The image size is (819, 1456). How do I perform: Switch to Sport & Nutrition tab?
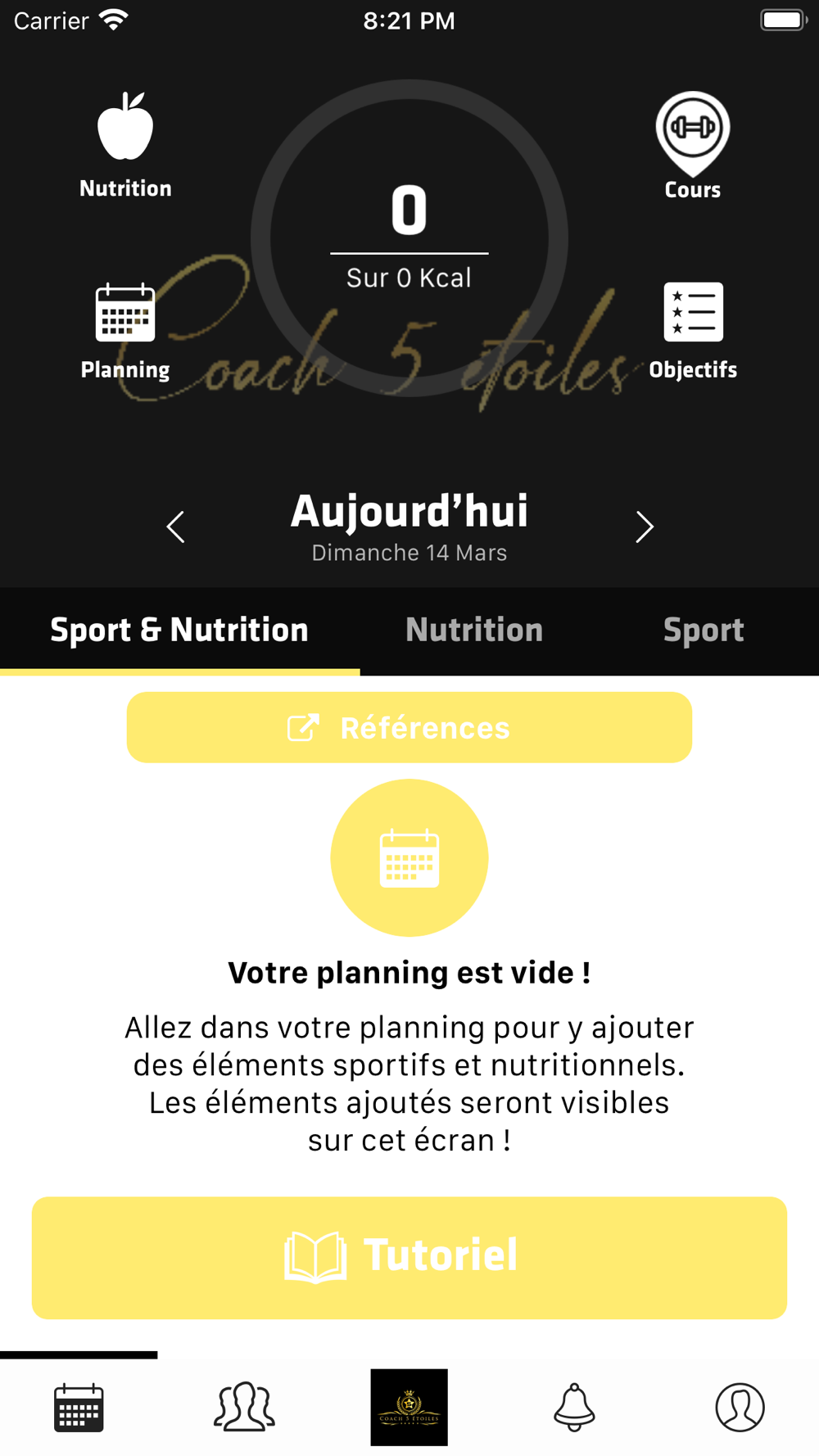[179, 631]
